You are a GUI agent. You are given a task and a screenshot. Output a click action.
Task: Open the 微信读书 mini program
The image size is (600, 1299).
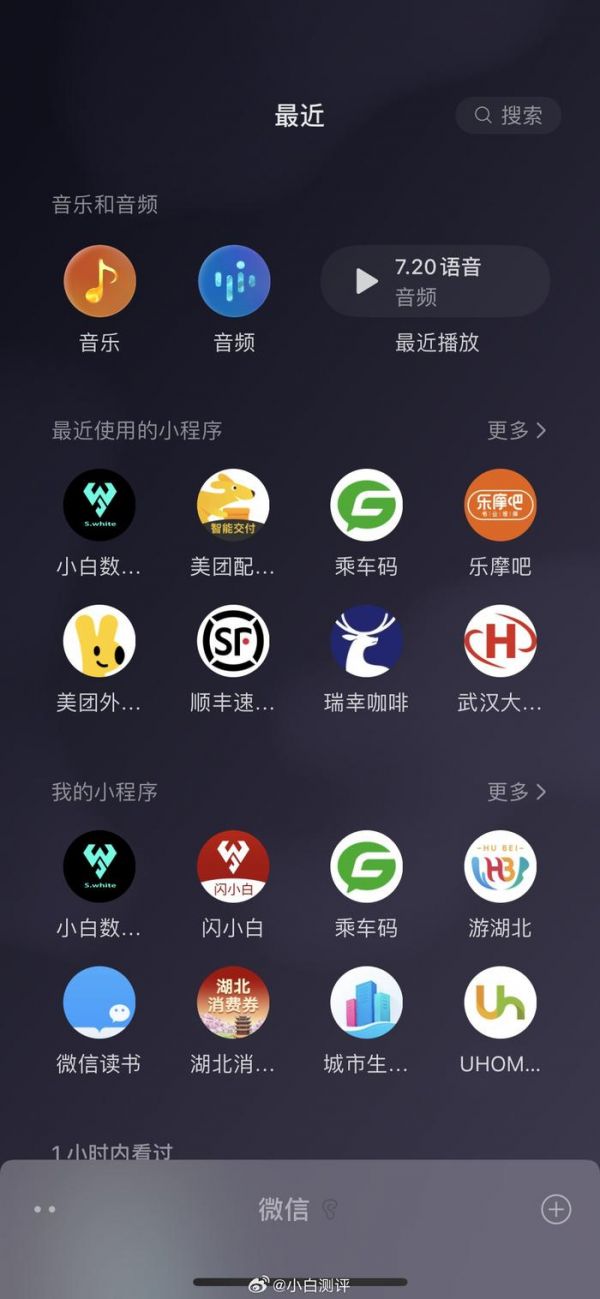pos(99,1002)
